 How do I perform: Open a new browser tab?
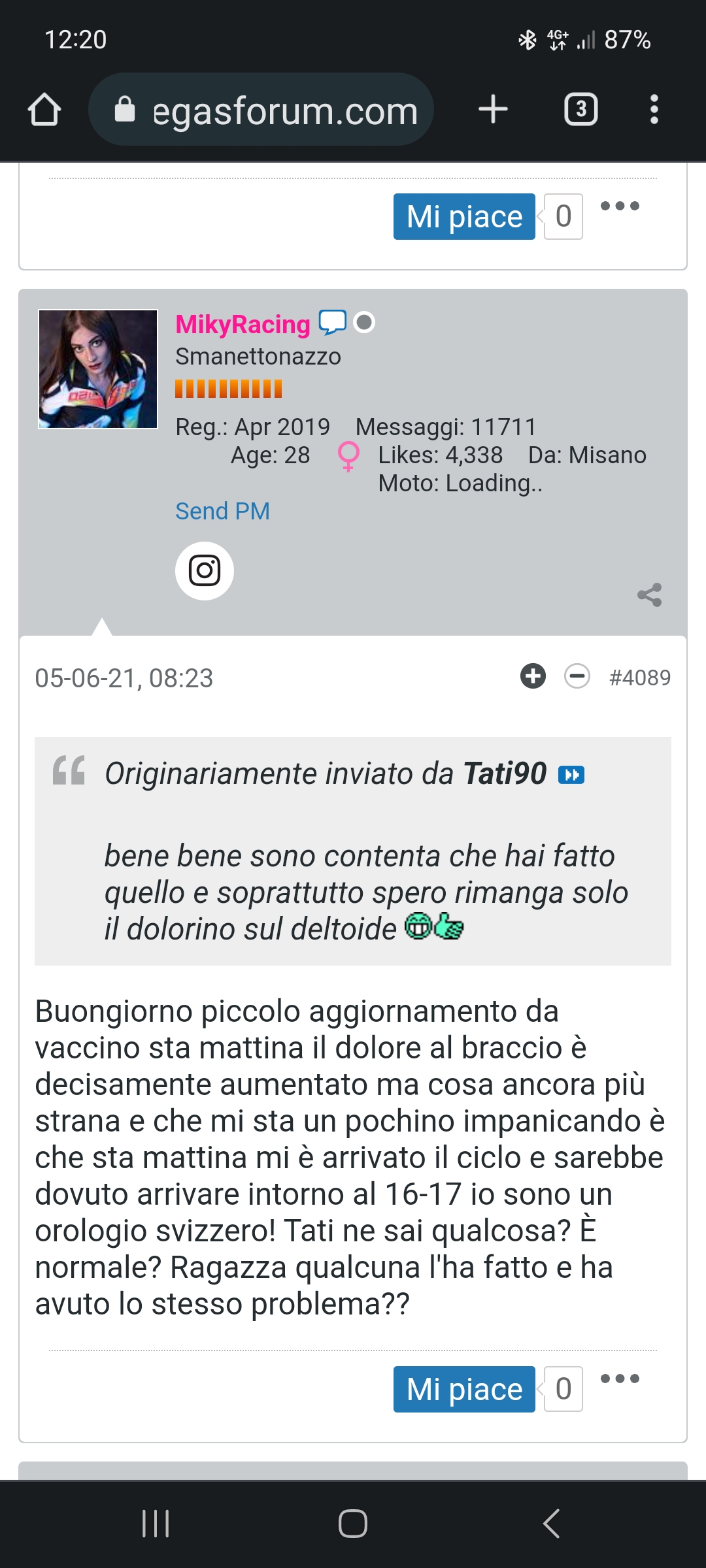point(493,109)
